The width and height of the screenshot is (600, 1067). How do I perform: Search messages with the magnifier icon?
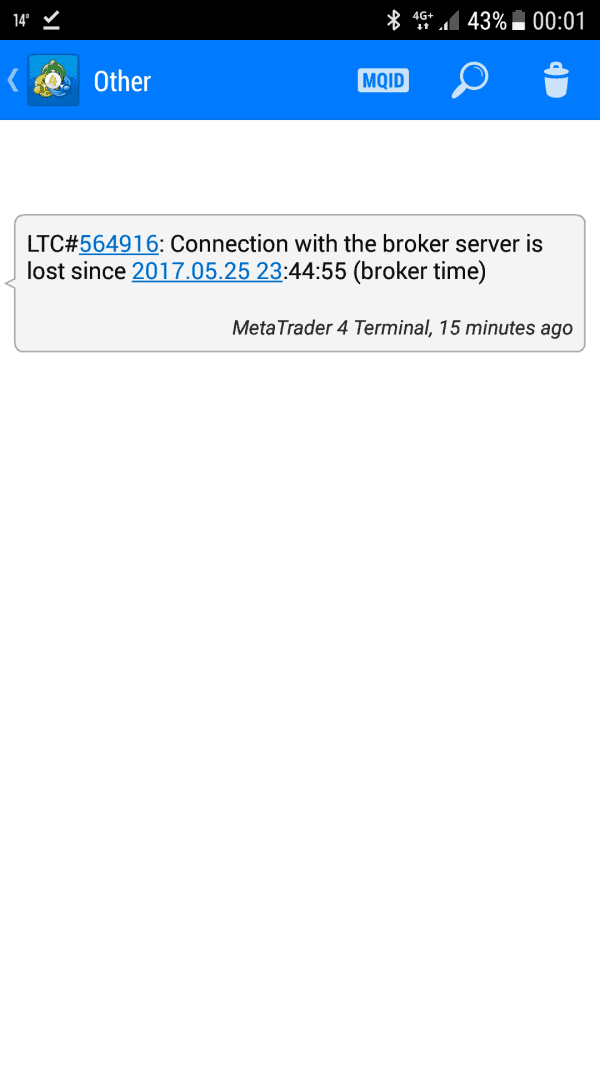[470, 80]
